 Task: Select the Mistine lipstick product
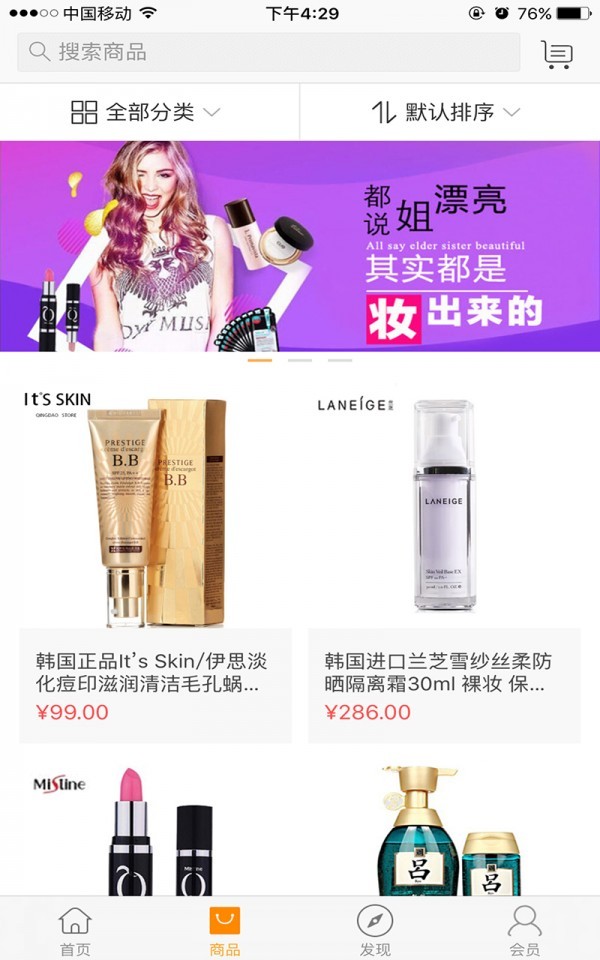pos(156,830)
